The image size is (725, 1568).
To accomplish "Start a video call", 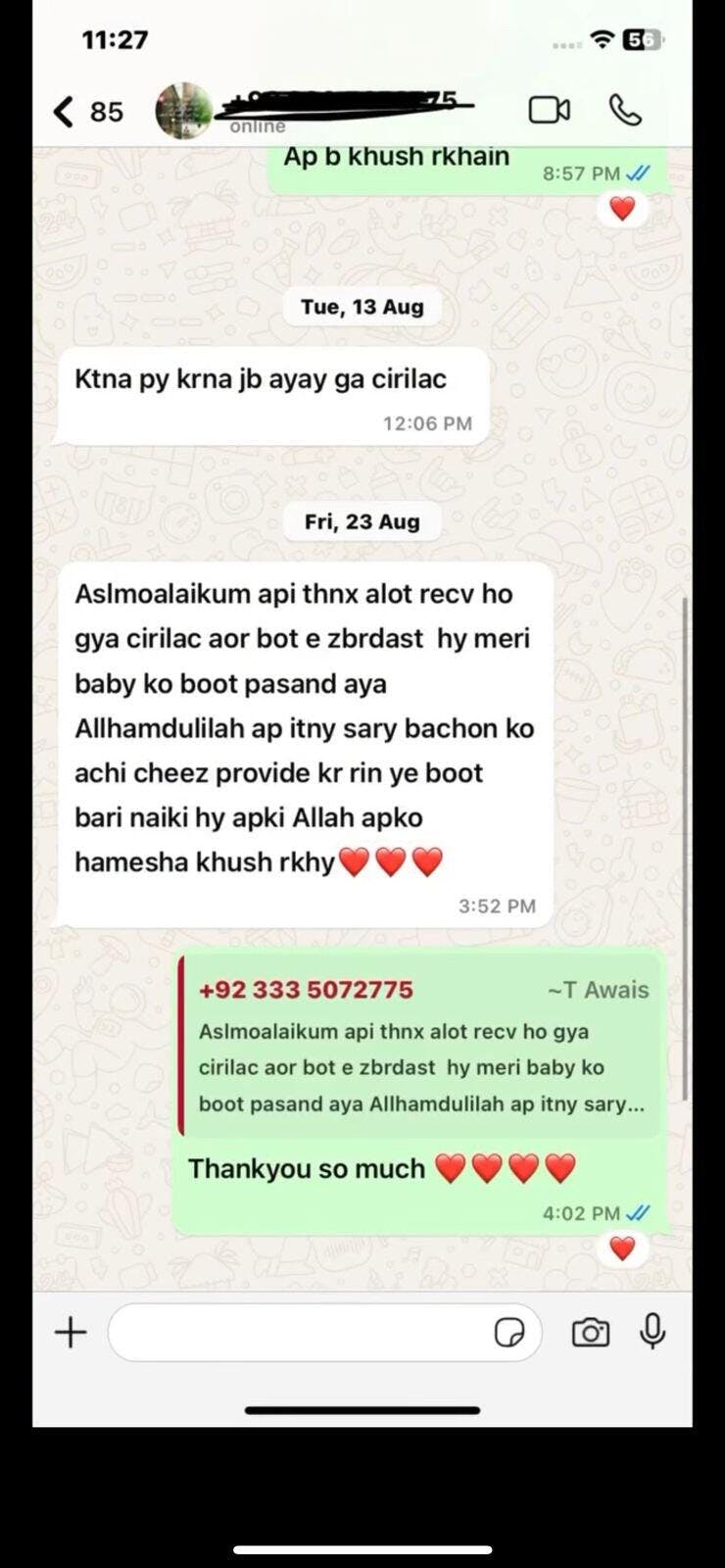I will click(549, 110).
